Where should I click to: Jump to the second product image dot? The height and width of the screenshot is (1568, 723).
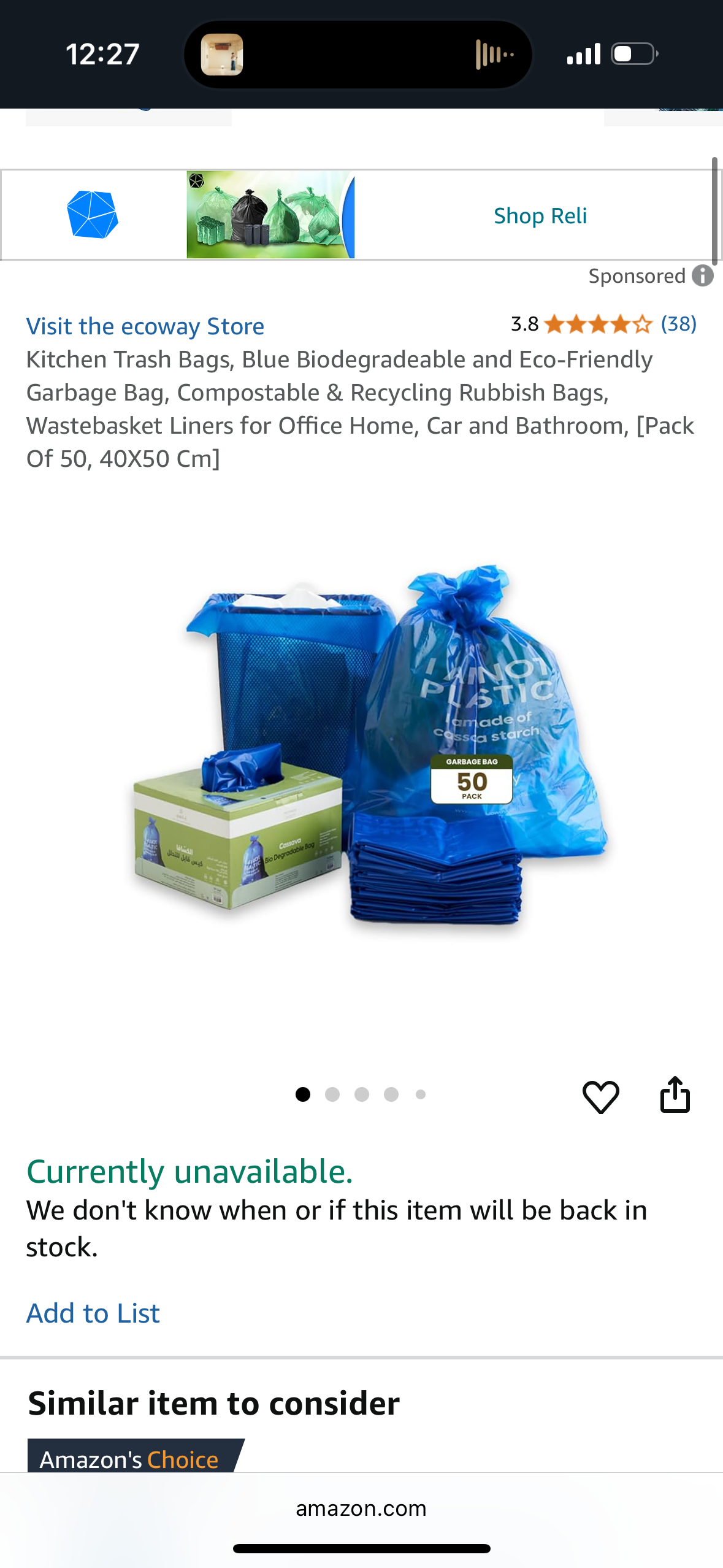[332, 1094]
